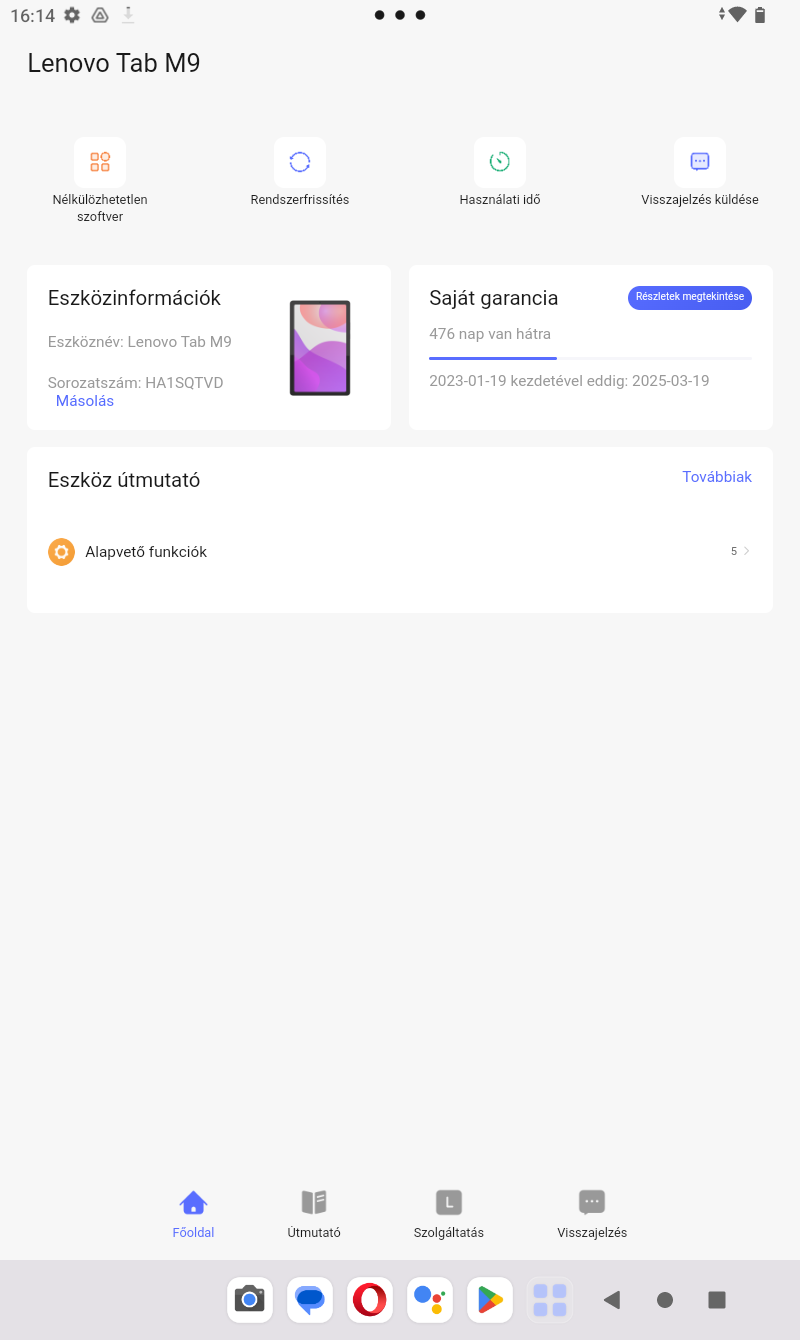The image size is (800, 1340).
Task: Switch to the Útmutató tab
Action: pyautogui.click(x=314, y=1215)
